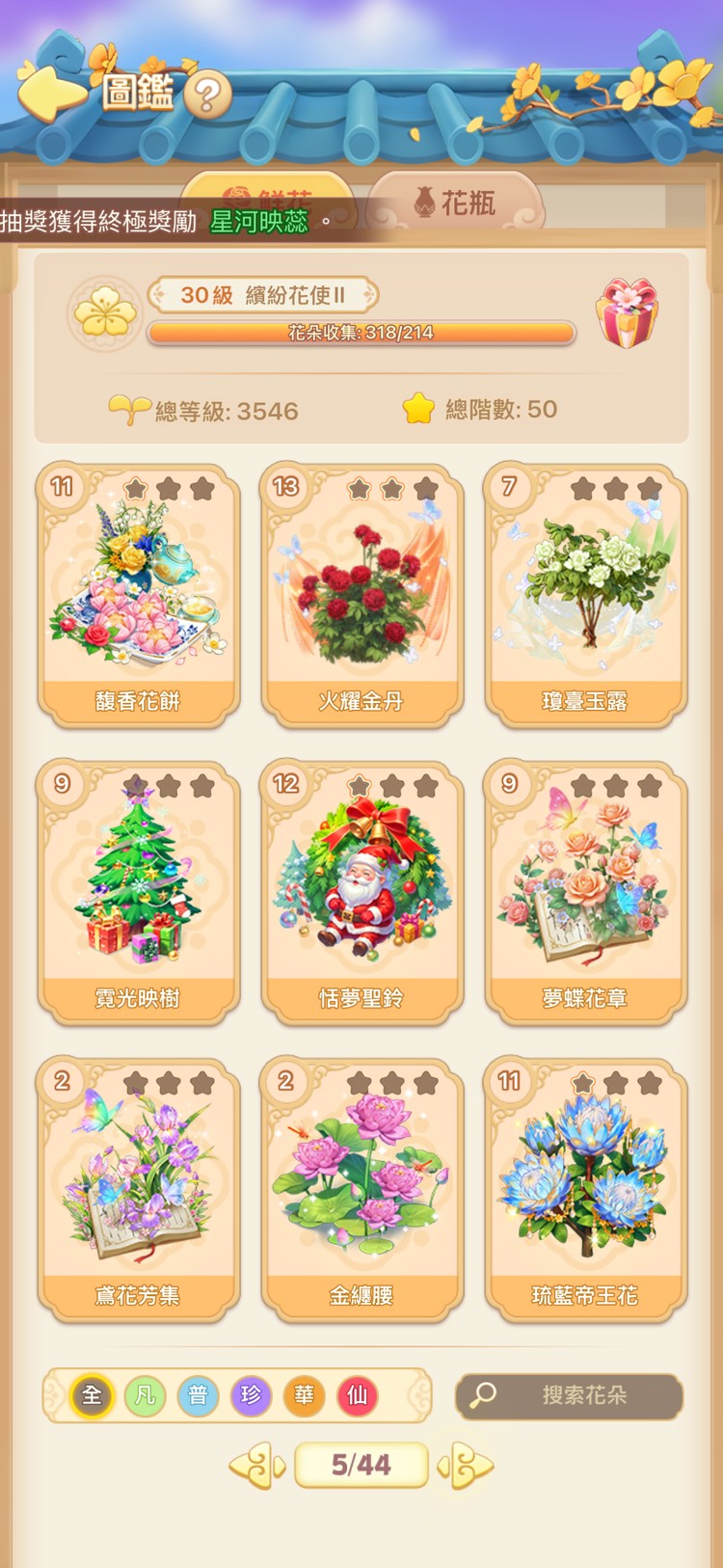
Task: Open the 火耀金丹 flower card
Action: click(x=361, y=595)
